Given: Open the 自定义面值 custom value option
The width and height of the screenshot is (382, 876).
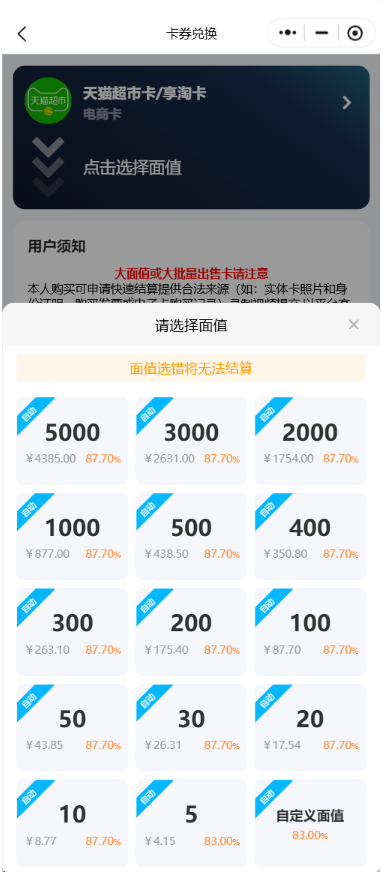Looking at the screenshot, I should [x=310, y=823].
